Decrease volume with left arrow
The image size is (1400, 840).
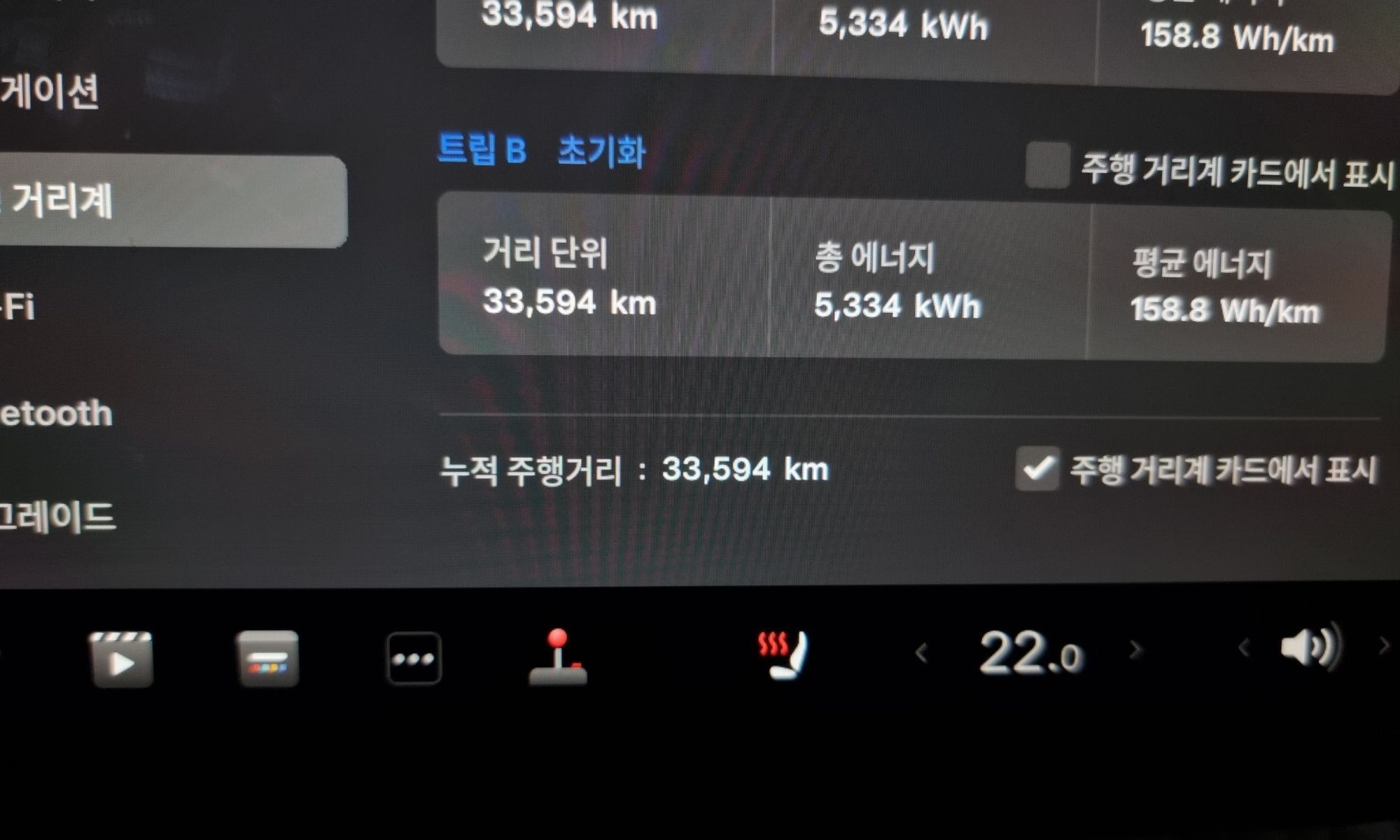pos(1243,648)
